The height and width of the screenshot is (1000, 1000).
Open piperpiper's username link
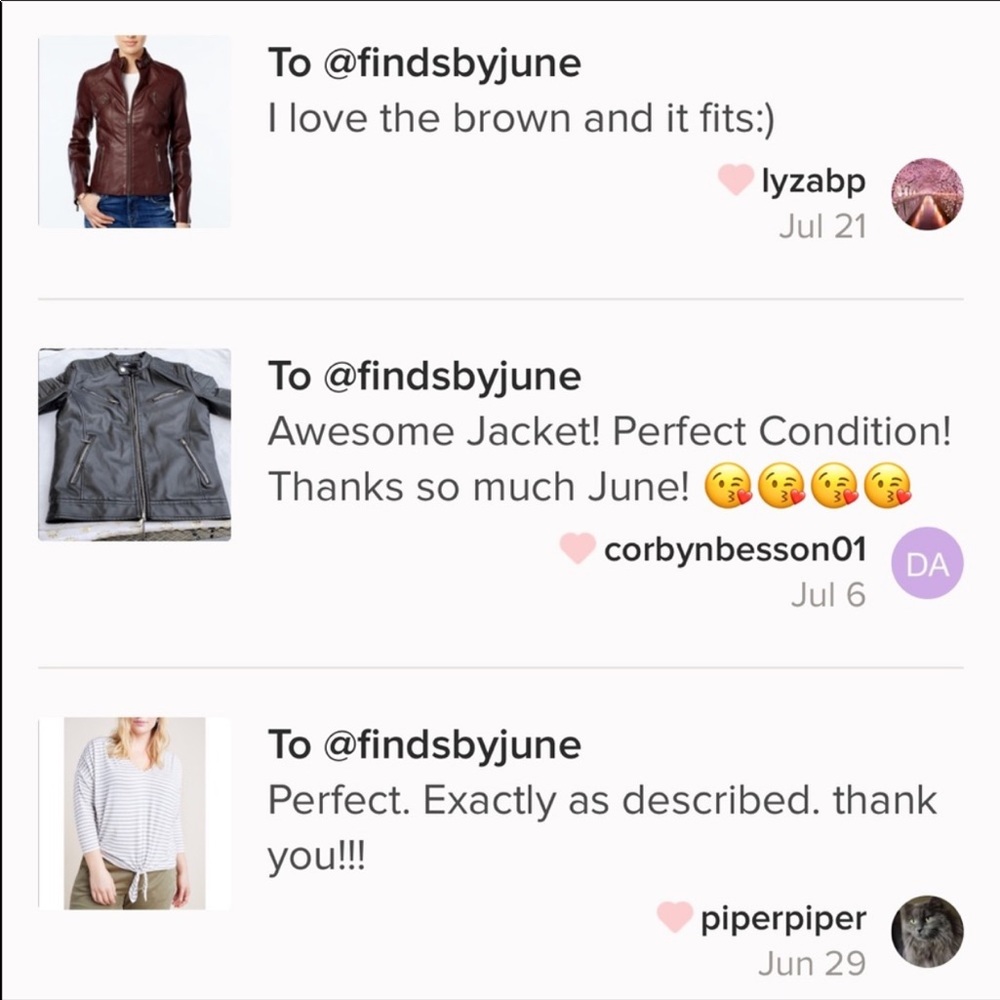[783, 917]
